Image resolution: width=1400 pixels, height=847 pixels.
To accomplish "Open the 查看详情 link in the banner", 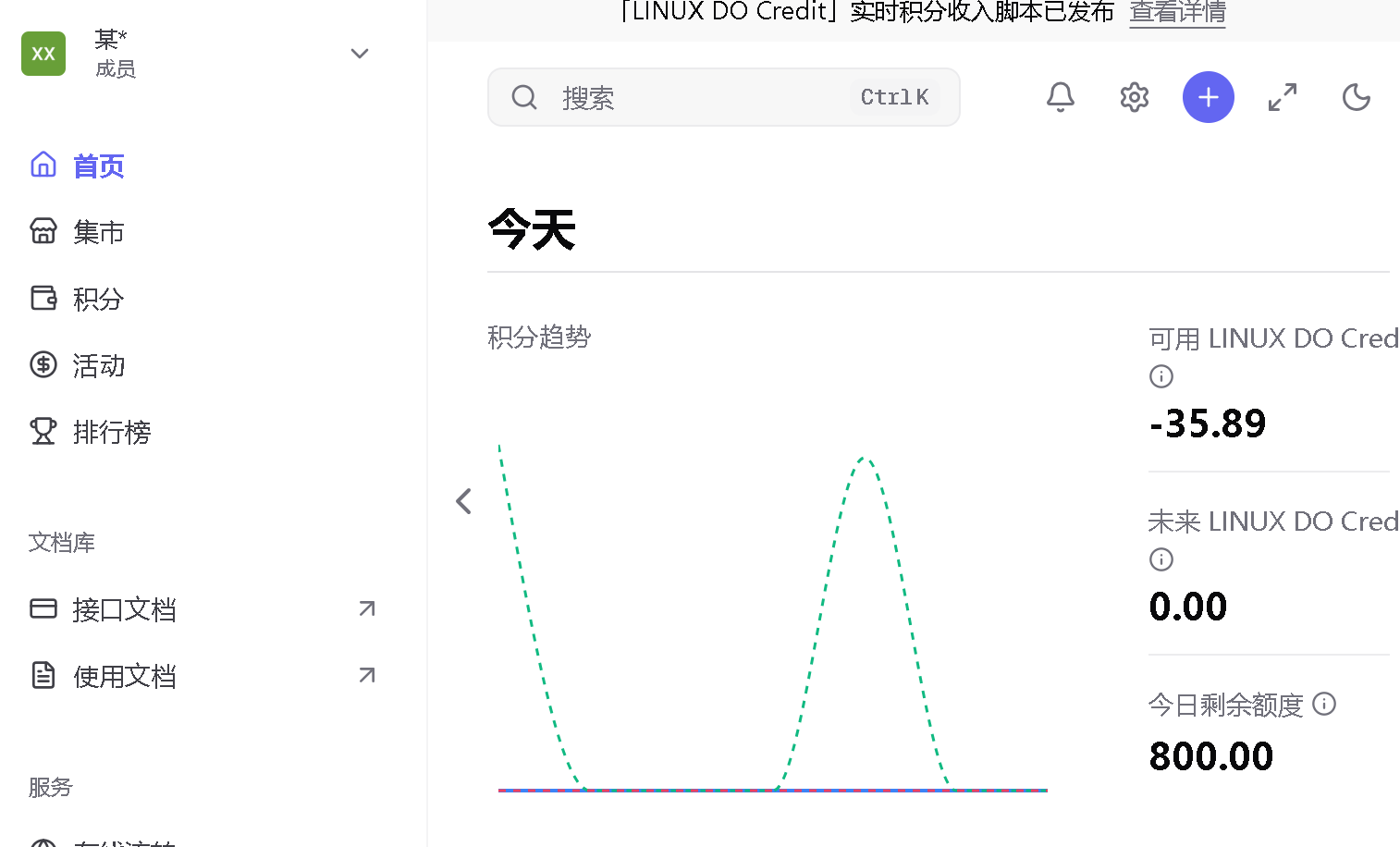I will 1177,13.
